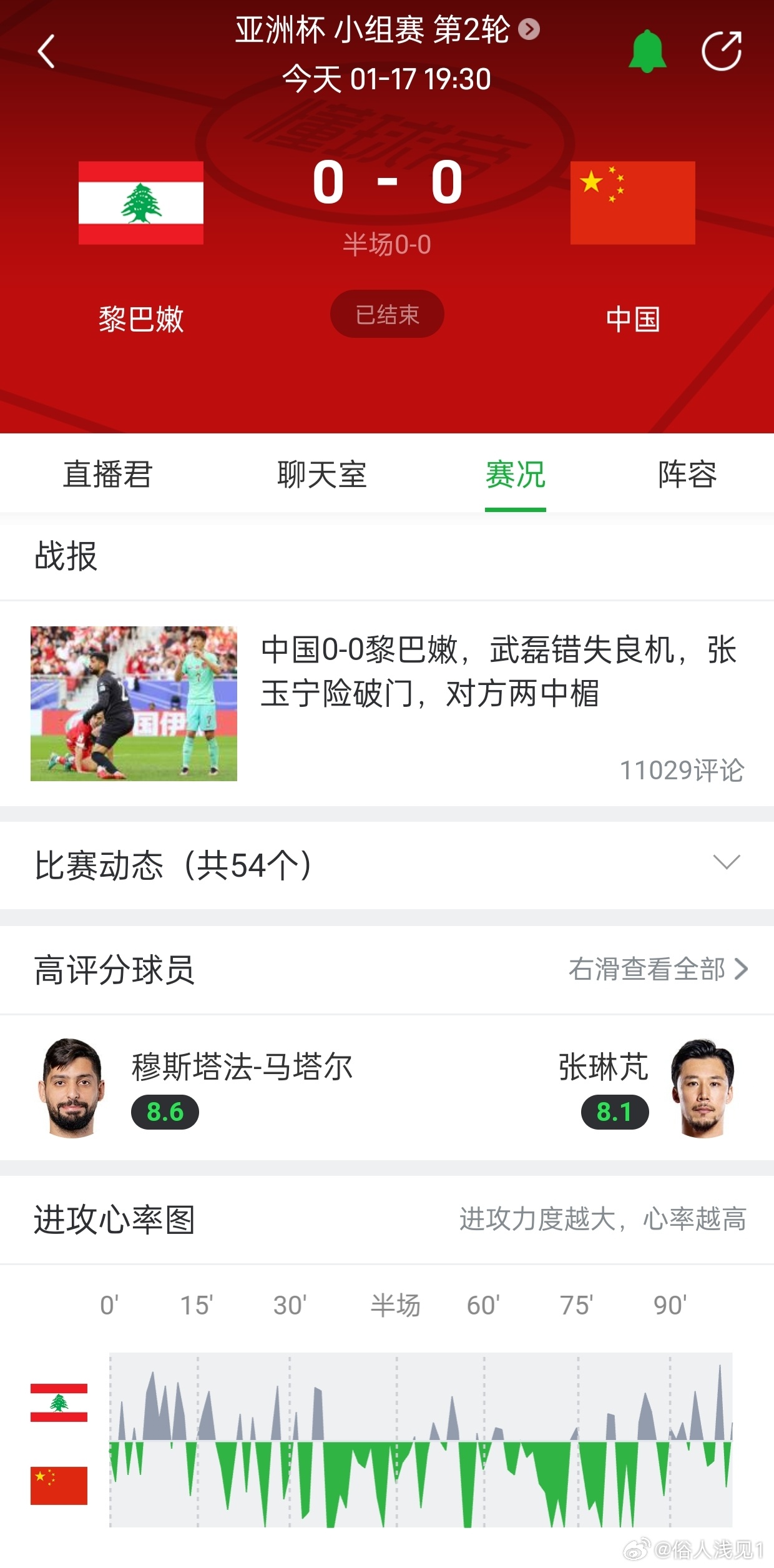Image resolution: width=774 pixels, height=1568 pixels.
Task: Tap the back arrow to exit match page
Action: (x=47, y=51)
